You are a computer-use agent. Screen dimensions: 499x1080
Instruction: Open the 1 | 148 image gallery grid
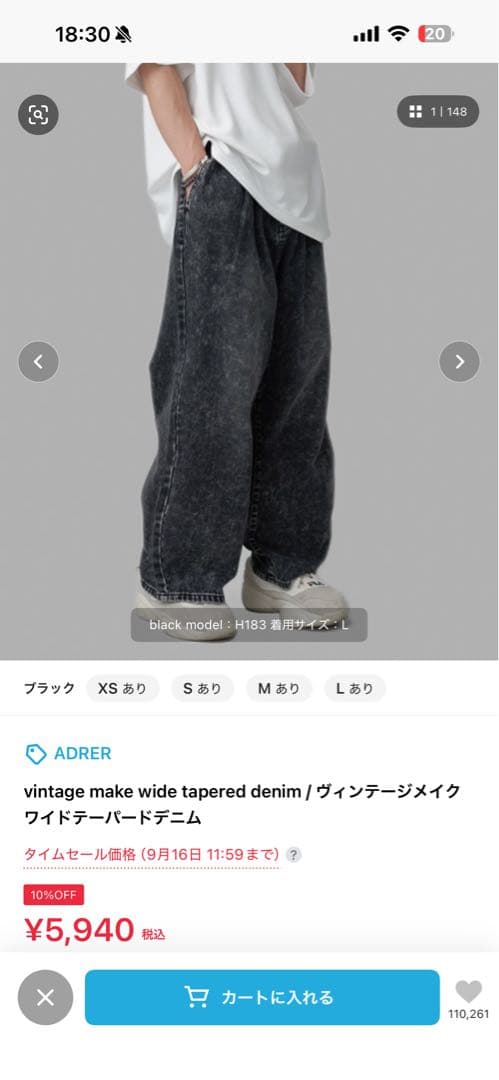click(x=438, y=112)
